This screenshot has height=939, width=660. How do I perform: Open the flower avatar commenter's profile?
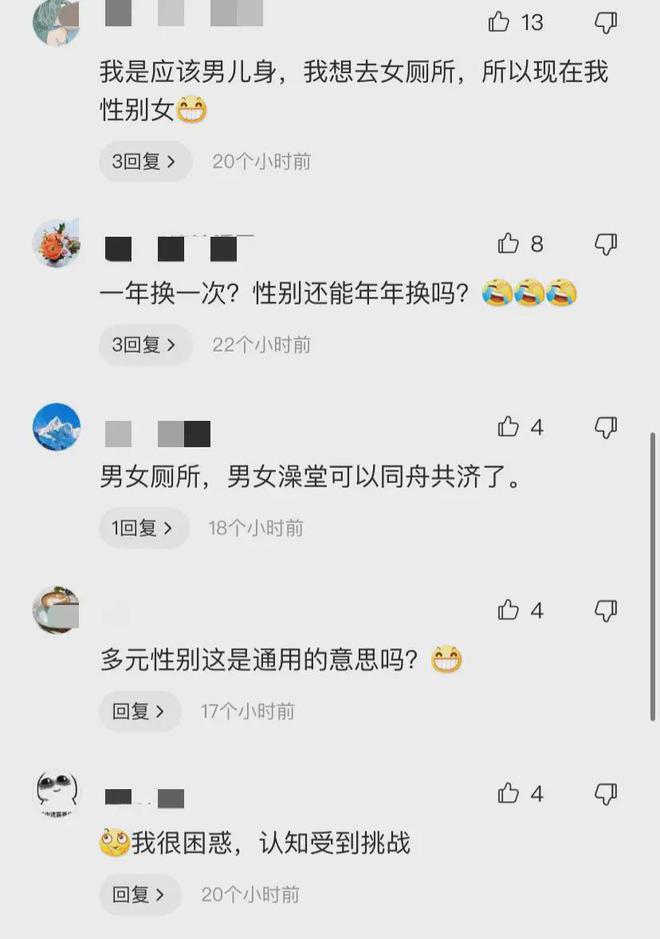tap(57, 243)
